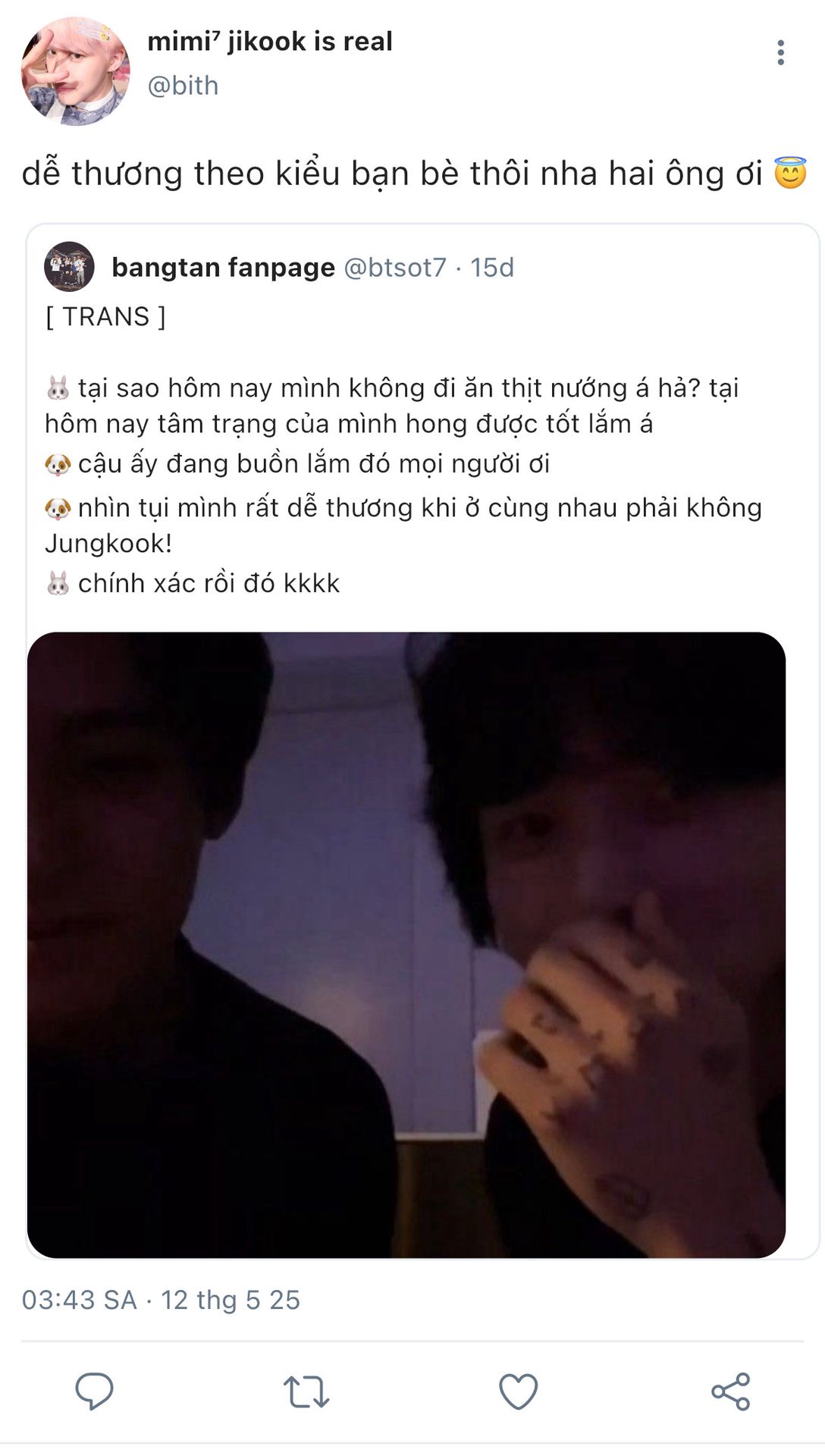This screenshot has width=825, height=1456.
Task: Open the @btsot7 handle
Action: click(395, 268)
